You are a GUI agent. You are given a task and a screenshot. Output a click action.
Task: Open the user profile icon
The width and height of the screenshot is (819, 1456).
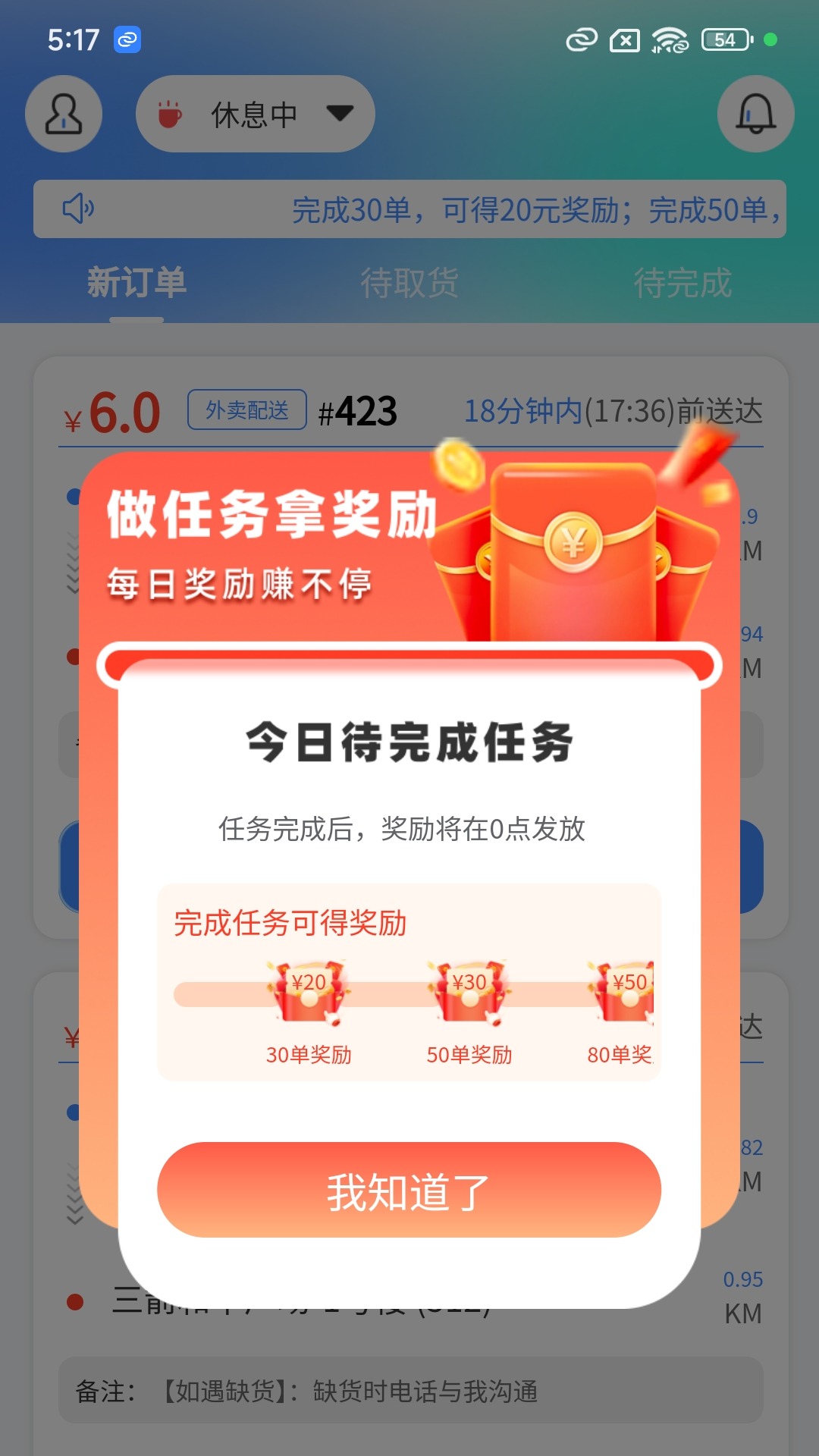click(x=64, y=115)
